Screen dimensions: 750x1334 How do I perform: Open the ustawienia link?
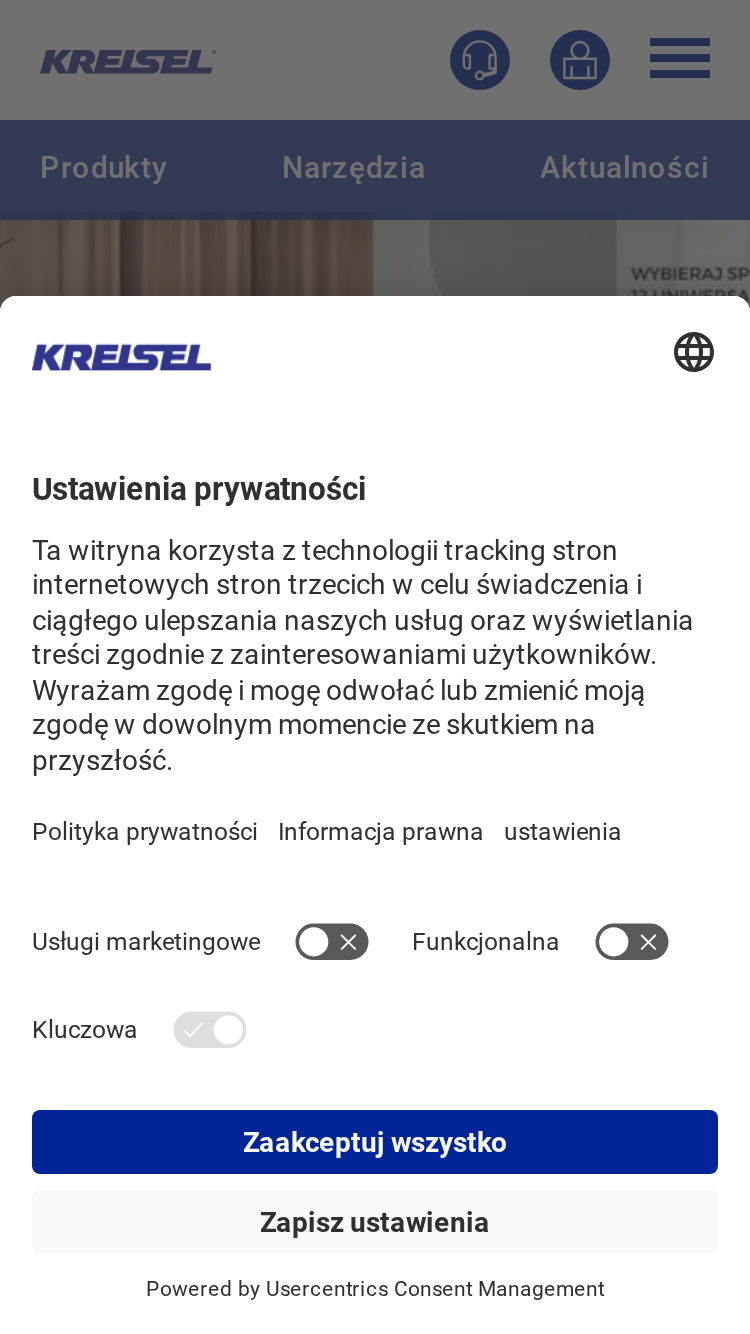click(562, 832)
